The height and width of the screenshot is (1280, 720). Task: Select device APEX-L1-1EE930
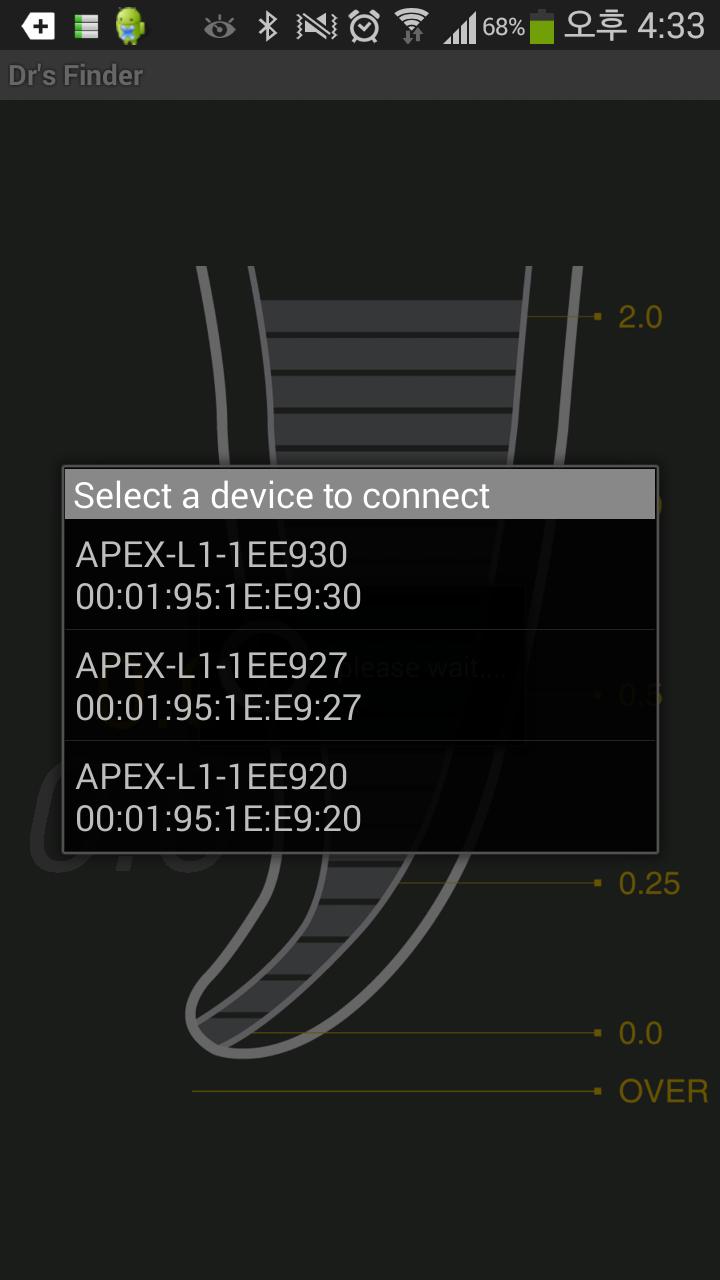click(x=360, y=575)
